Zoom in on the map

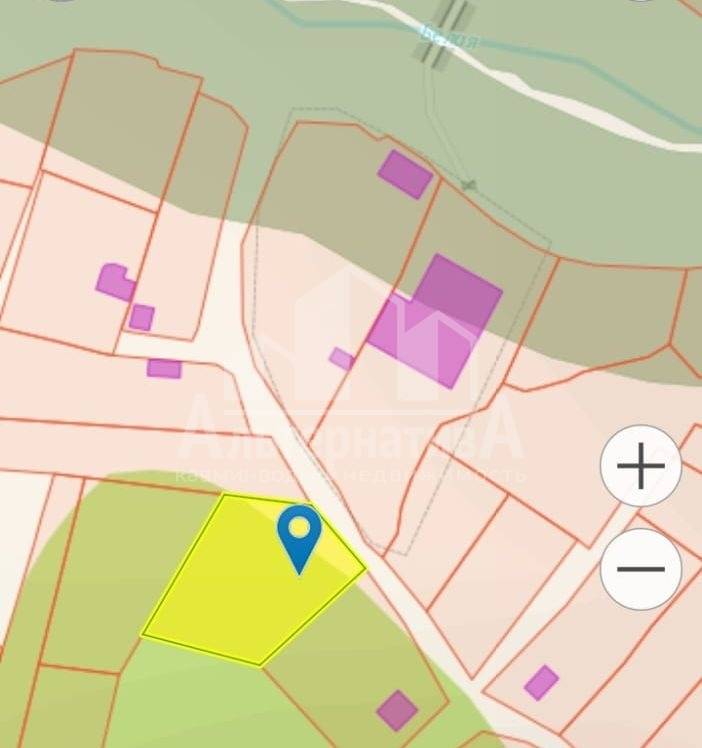tap(641, 466)
